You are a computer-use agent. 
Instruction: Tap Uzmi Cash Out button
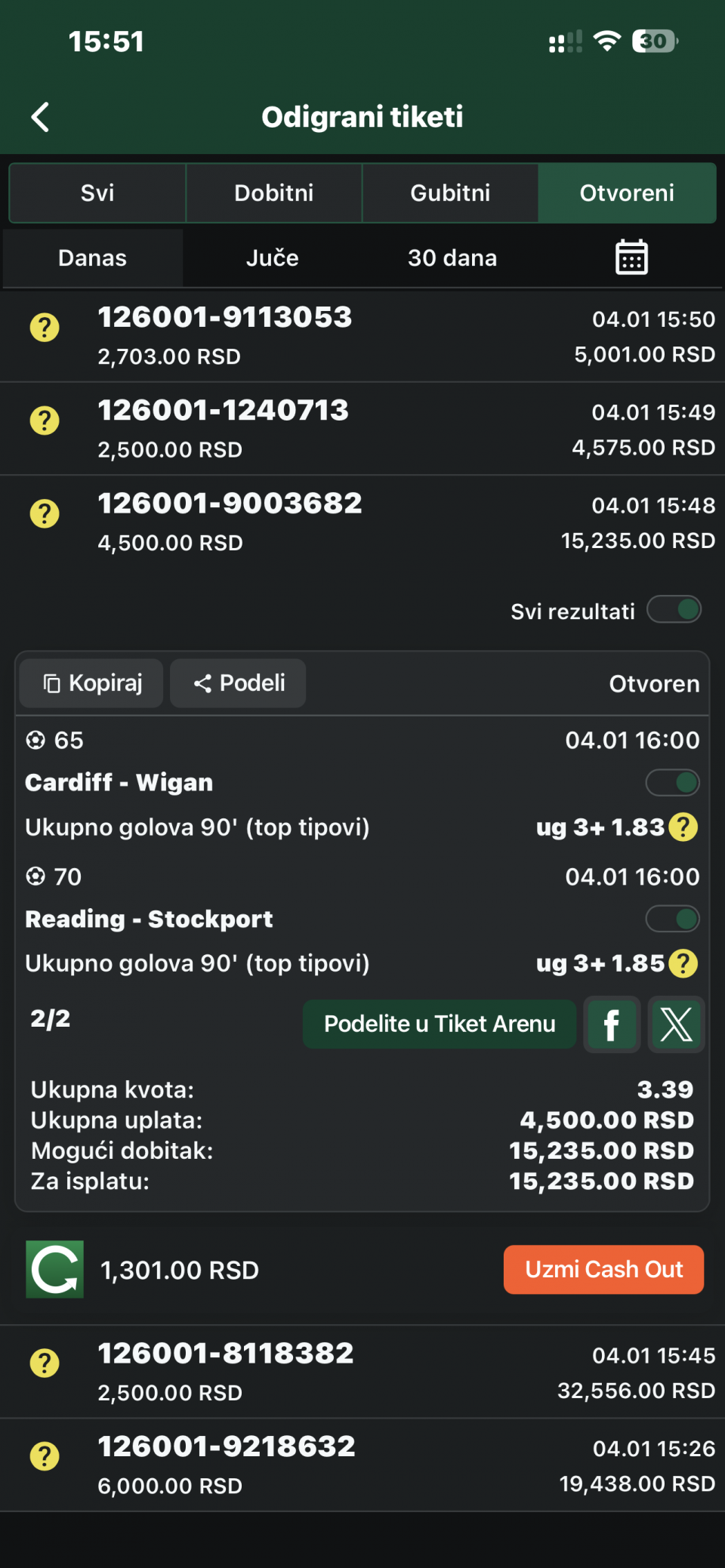[603, 1270]
